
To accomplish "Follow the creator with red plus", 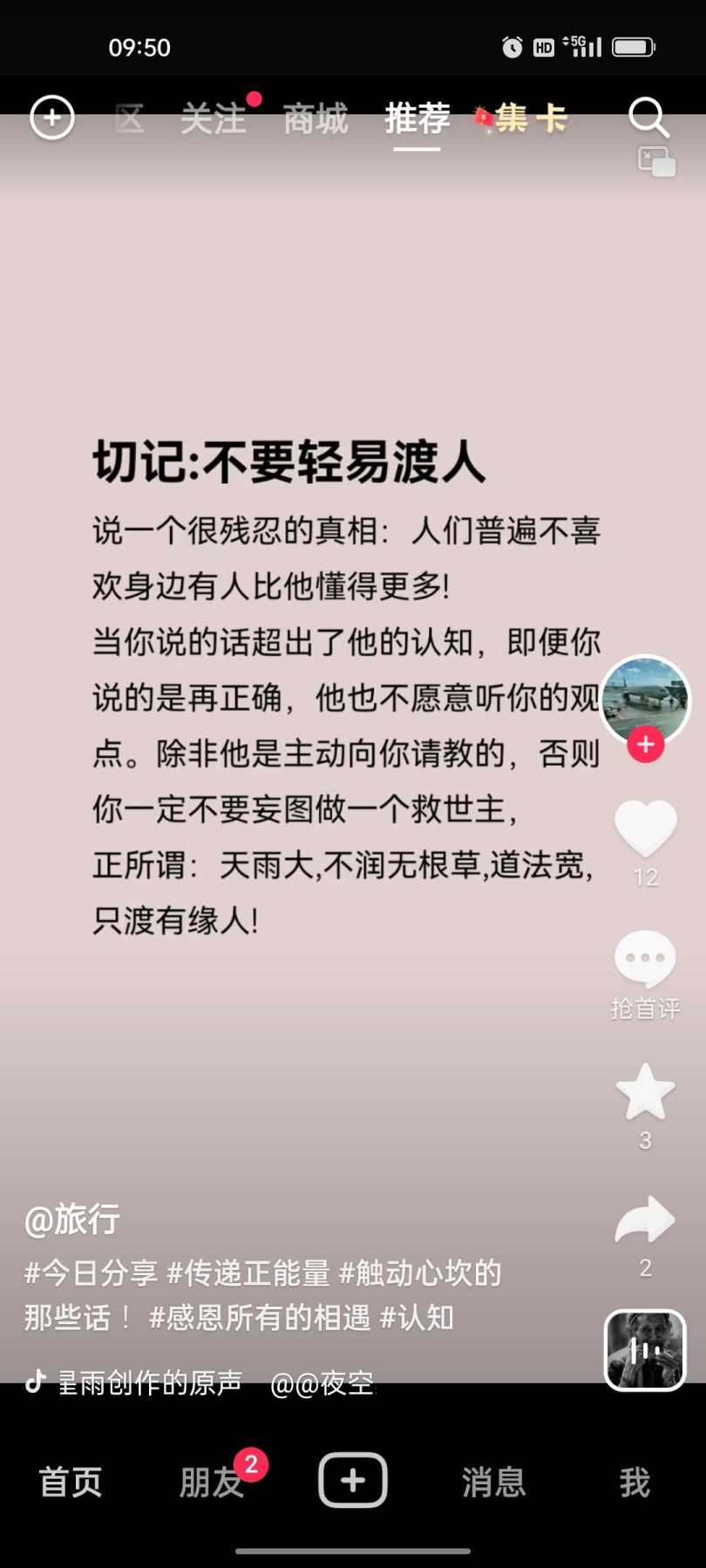I will coord(645,745).
